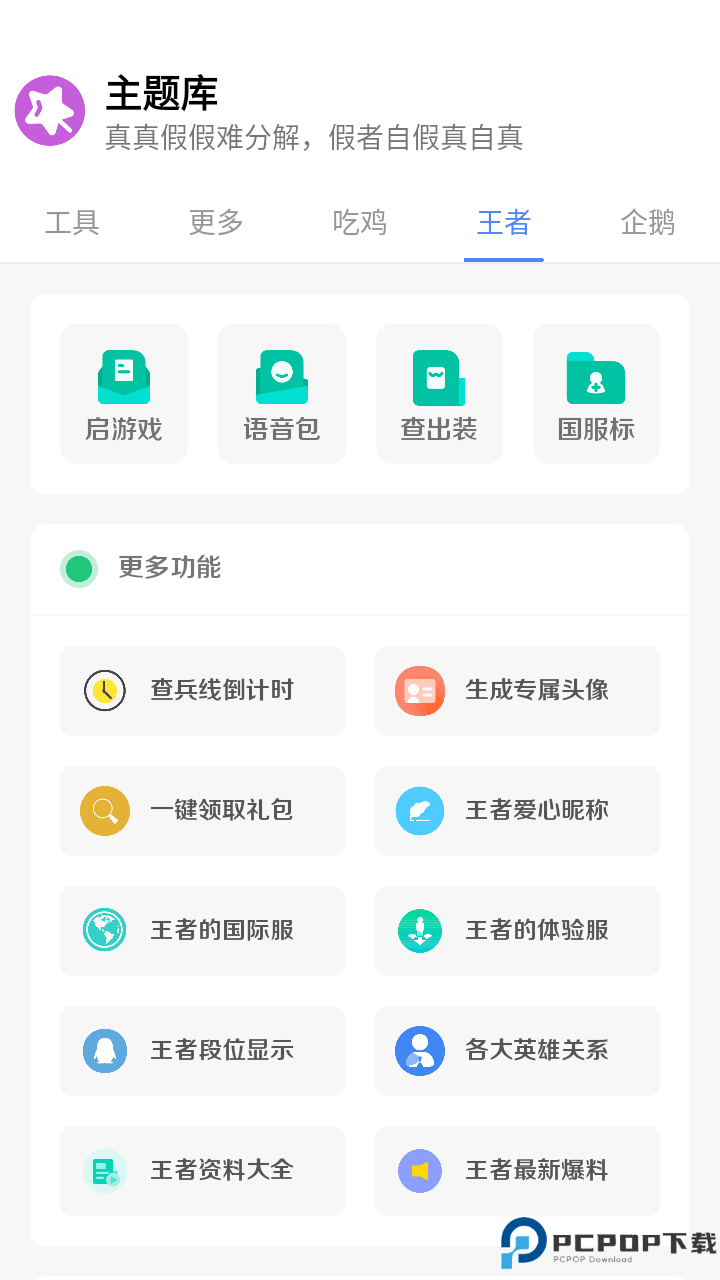
Task: Click the 王者最新爆料 speaker icon
Action: pyautogui.click(x=419, y=1170)
